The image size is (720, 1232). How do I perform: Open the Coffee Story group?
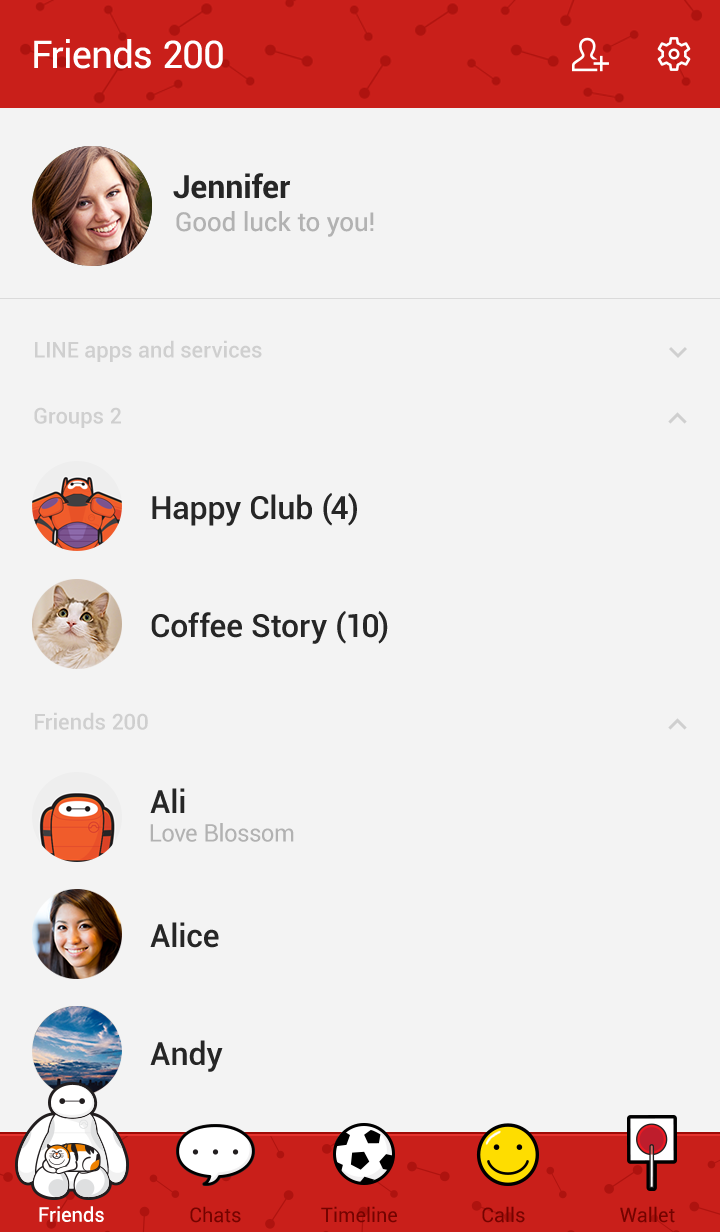click(268, 626)
